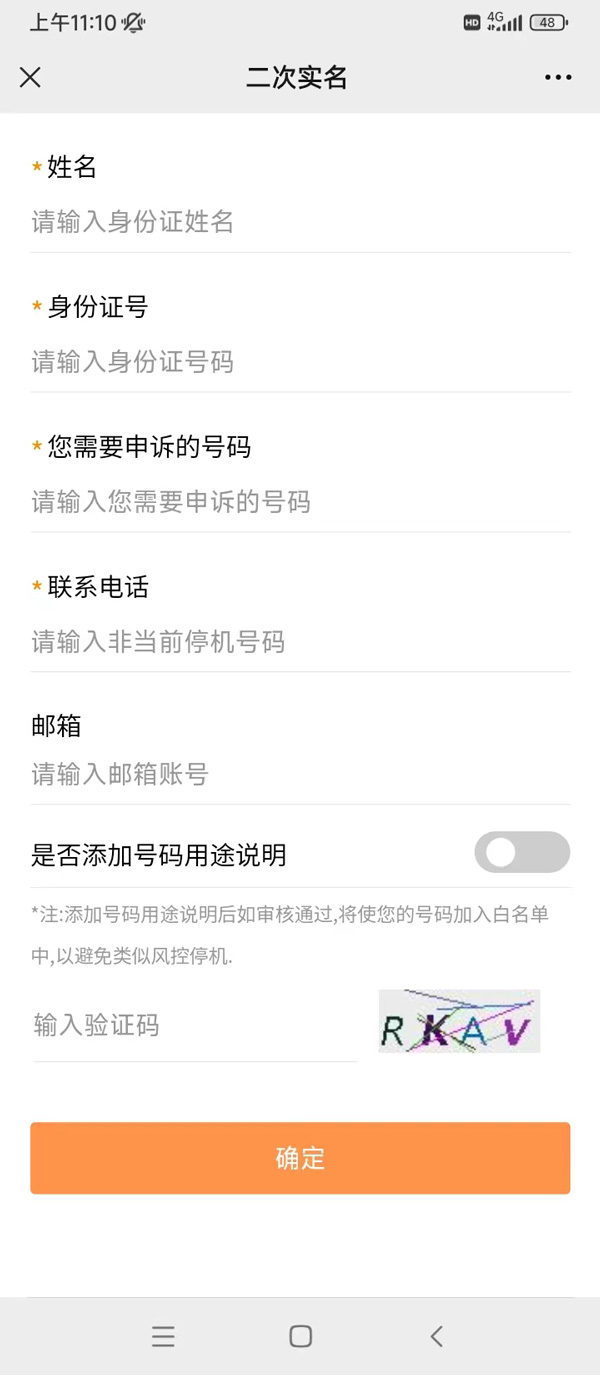Tap the 您需要申诉的号码 field
Screen dimensions: 600x1375
coord(300,502)
